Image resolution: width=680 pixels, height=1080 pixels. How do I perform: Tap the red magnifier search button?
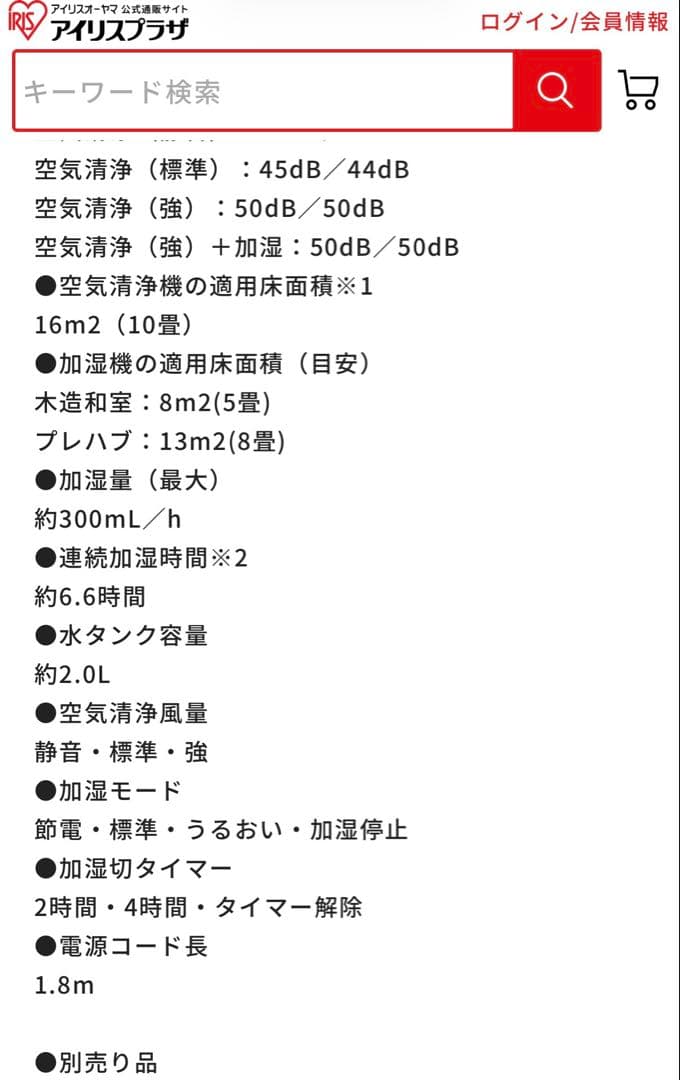point(556,91)
